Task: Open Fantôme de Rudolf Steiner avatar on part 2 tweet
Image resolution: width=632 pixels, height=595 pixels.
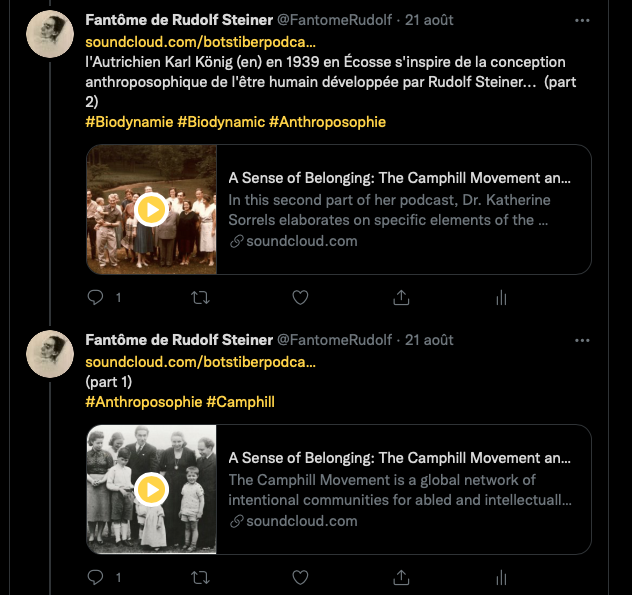Action: [50, 34]
